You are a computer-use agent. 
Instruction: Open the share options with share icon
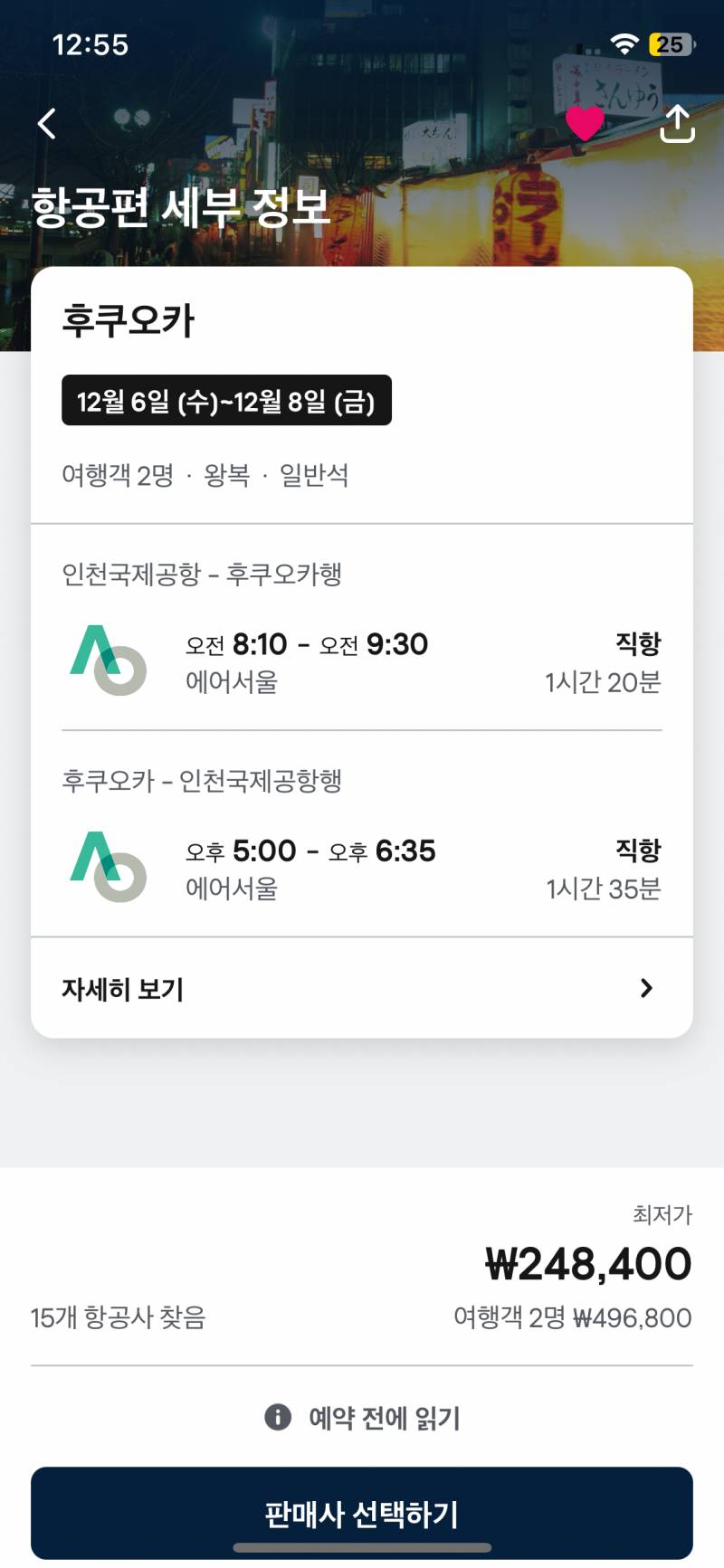click(676, 125)
